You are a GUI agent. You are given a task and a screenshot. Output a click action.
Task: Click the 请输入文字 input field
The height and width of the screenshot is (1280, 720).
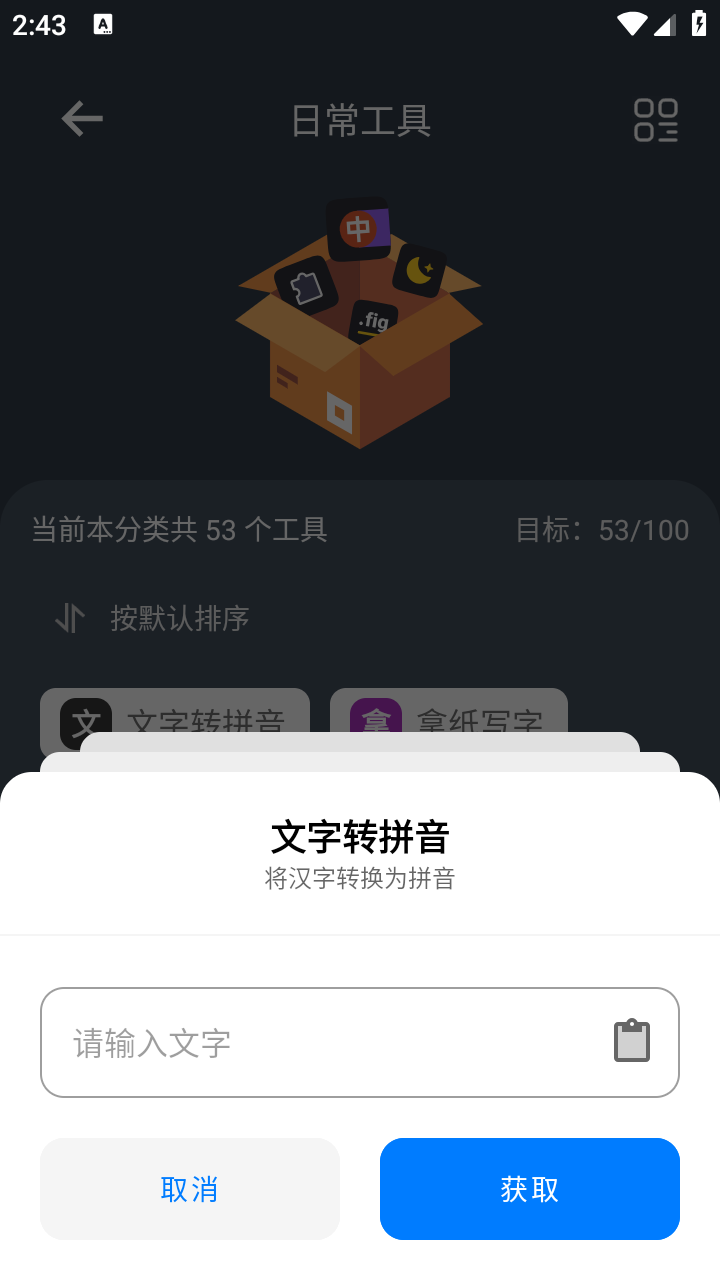(x=300, y=1041)
